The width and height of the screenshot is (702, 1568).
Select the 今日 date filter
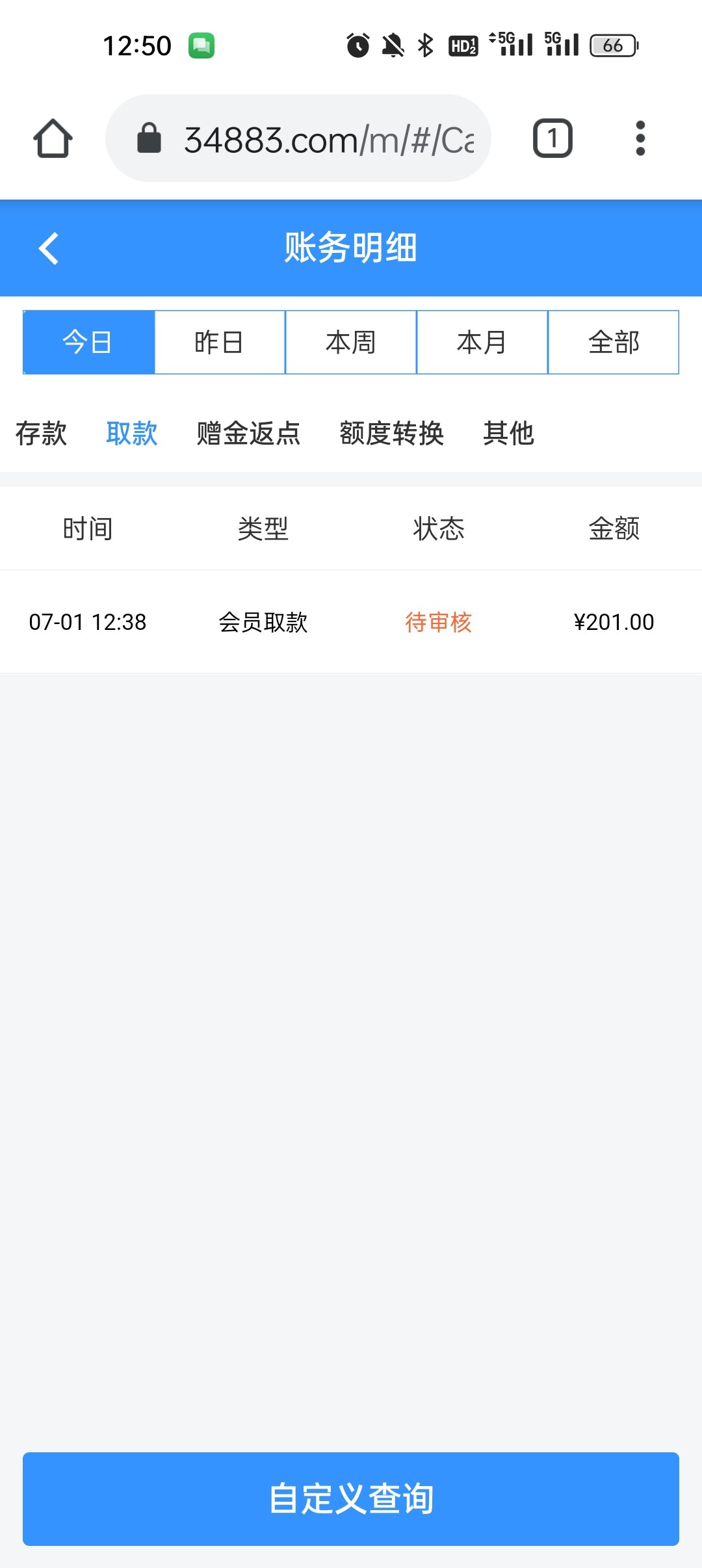88,343
